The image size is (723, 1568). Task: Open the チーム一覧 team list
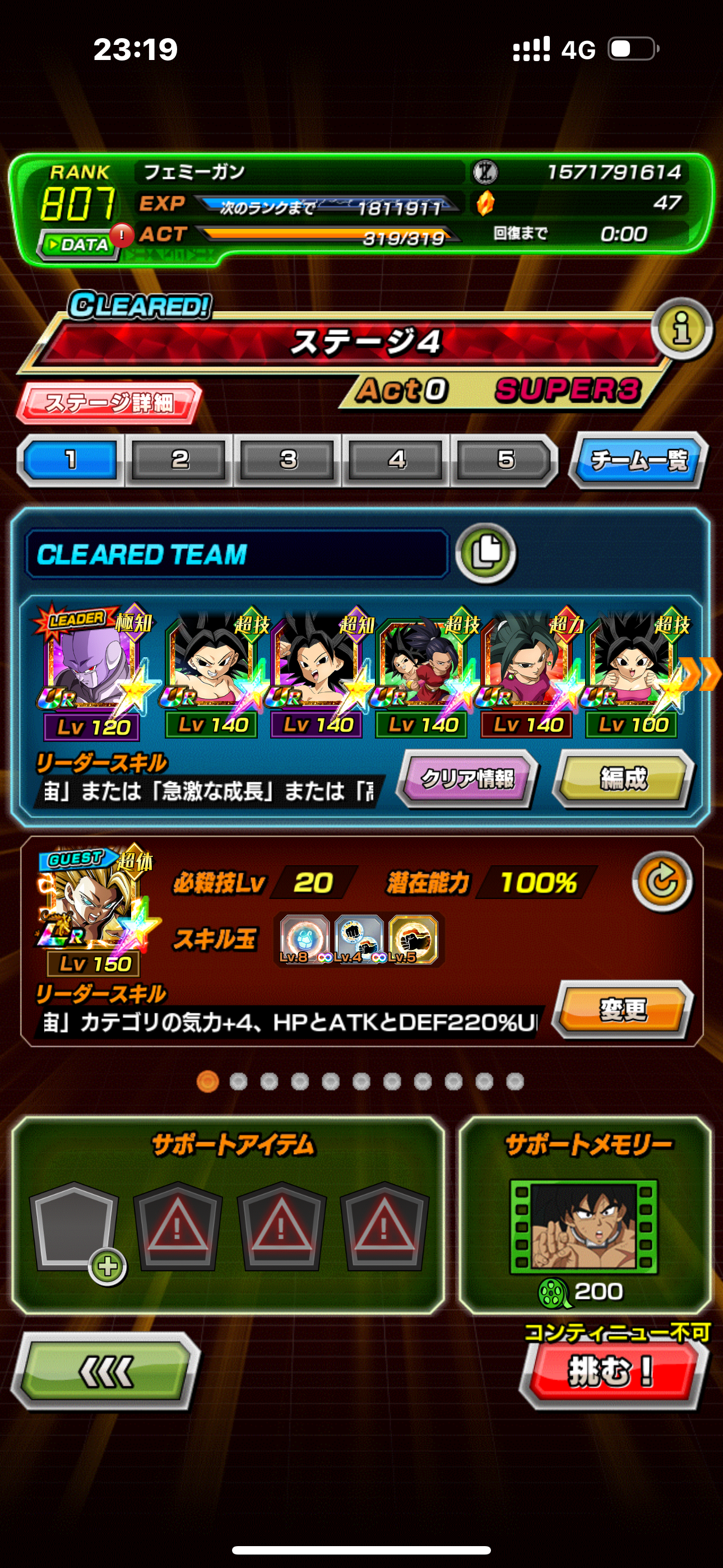638,460
